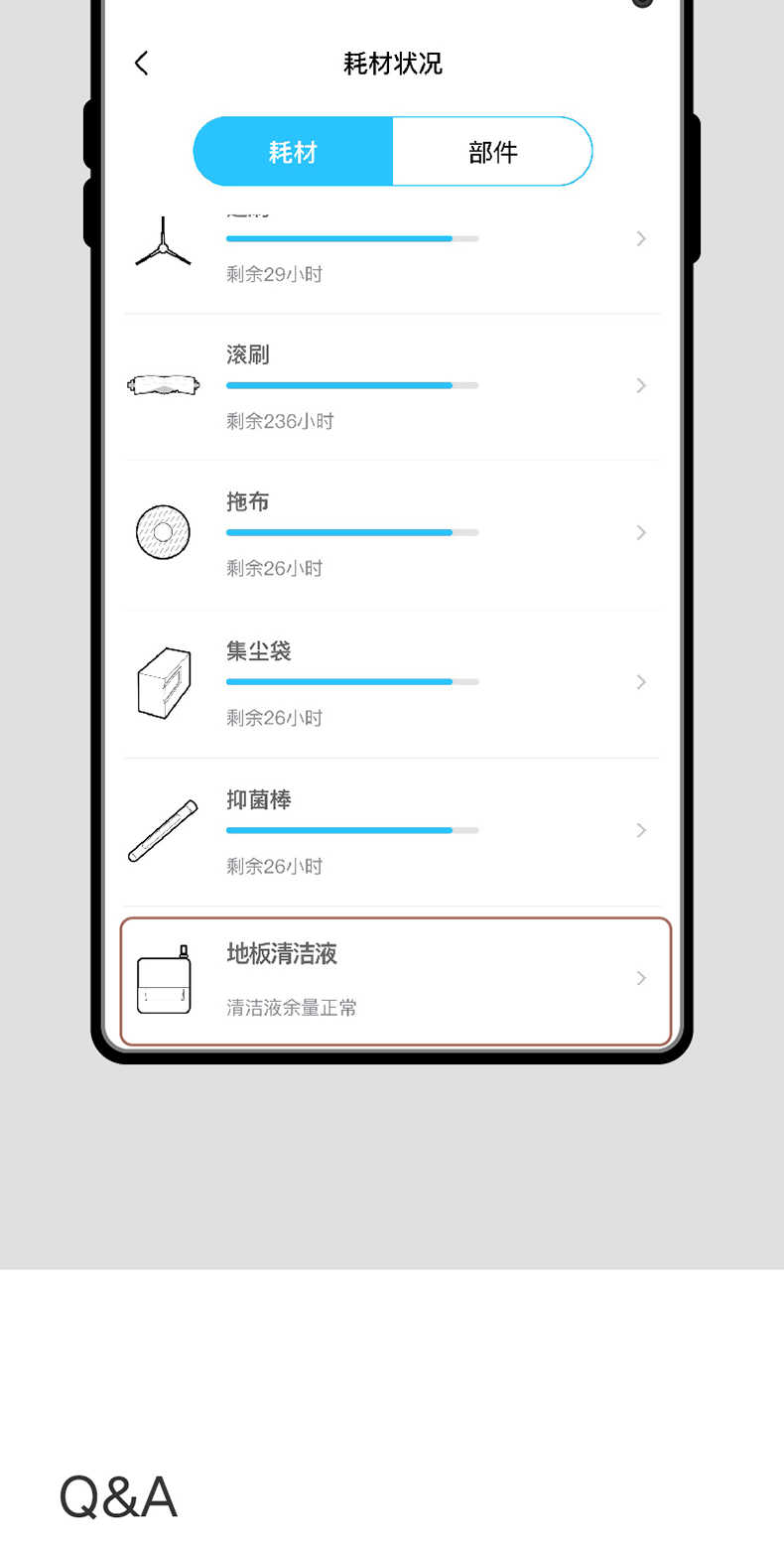Open 拖布 details via its right arrow

click(x=640, y=532)
